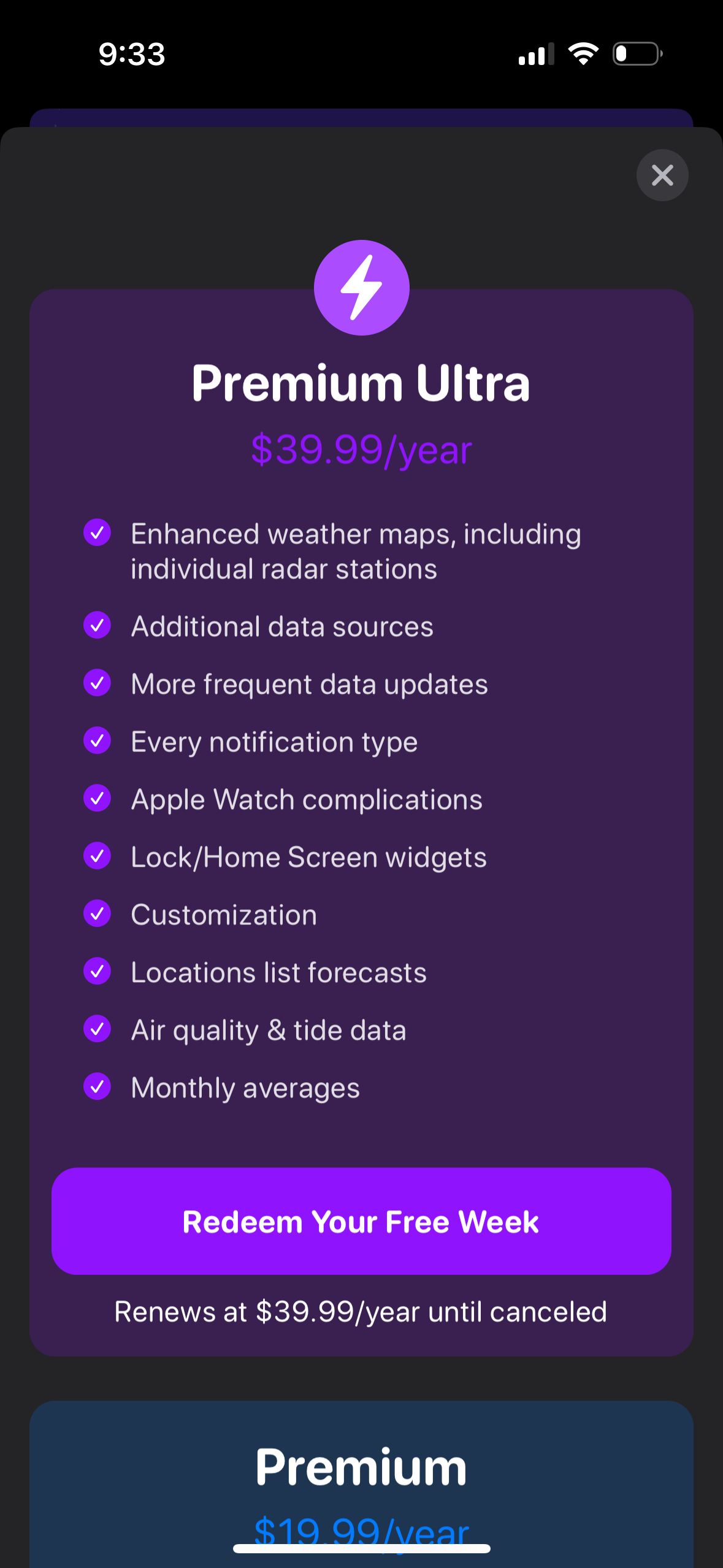Close the subscription plans sheet
723x1568 pixels.
(662, 175)
